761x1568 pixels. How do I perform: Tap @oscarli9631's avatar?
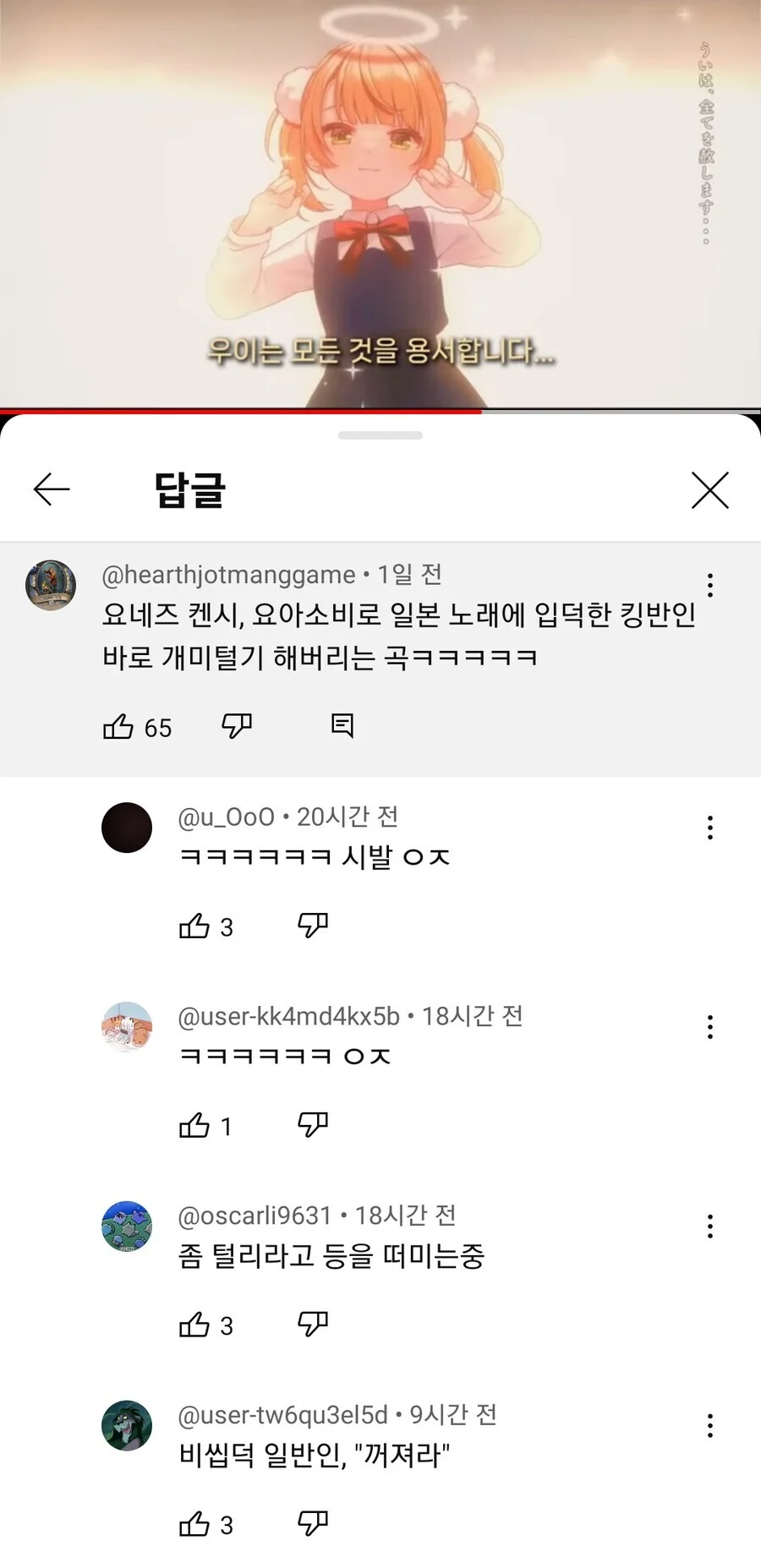(x=127, y=1227)
